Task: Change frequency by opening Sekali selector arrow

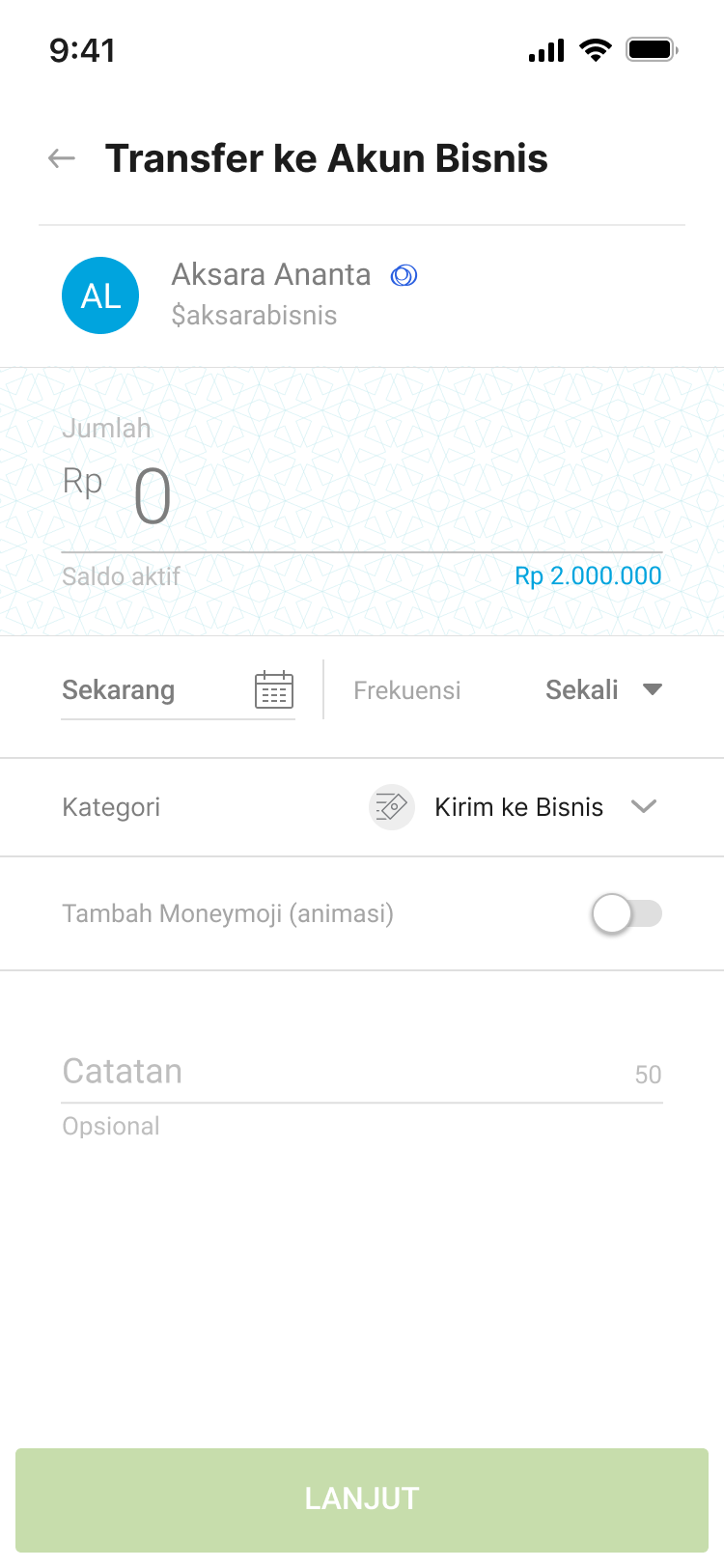Action: (x=653, y=689)
